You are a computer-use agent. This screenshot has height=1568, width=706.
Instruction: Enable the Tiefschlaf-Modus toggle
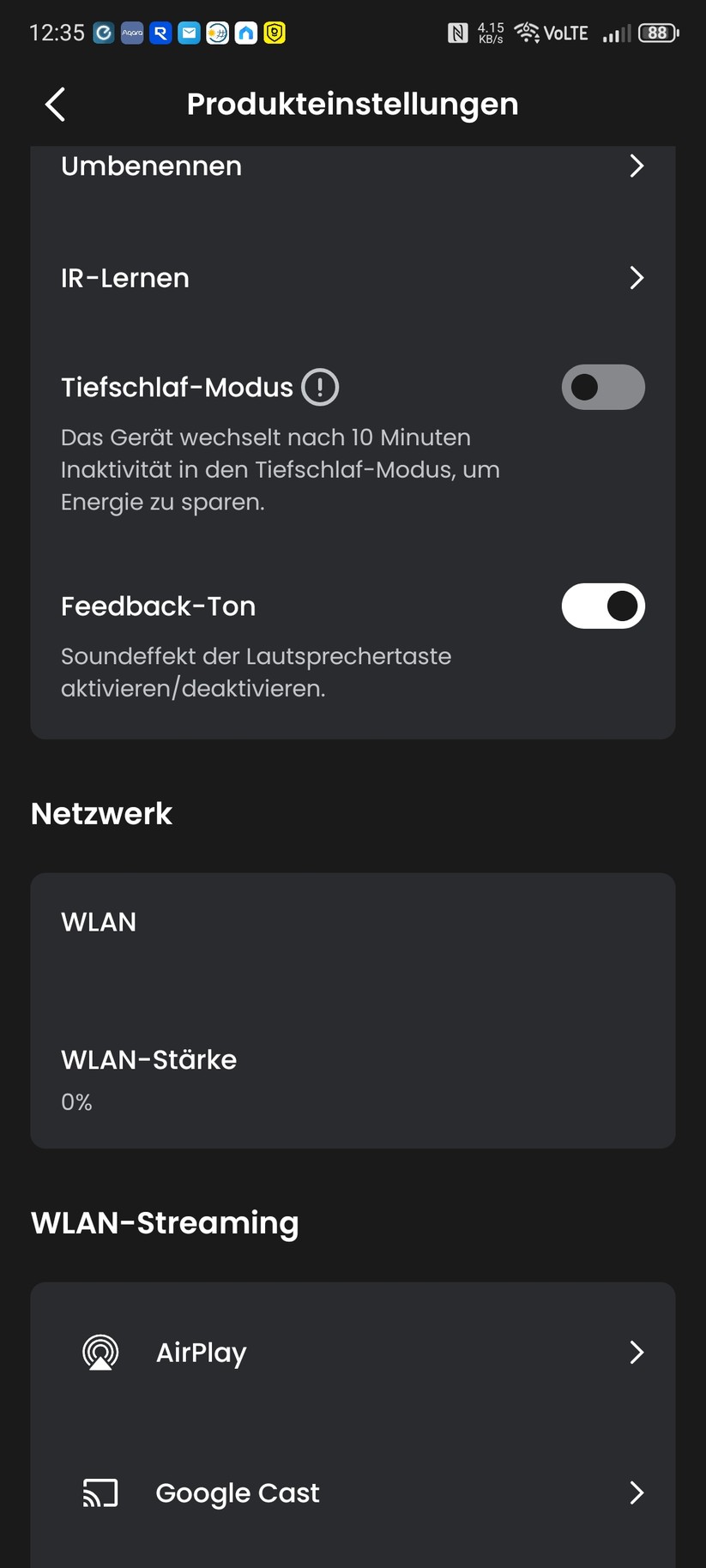point(603,387)
